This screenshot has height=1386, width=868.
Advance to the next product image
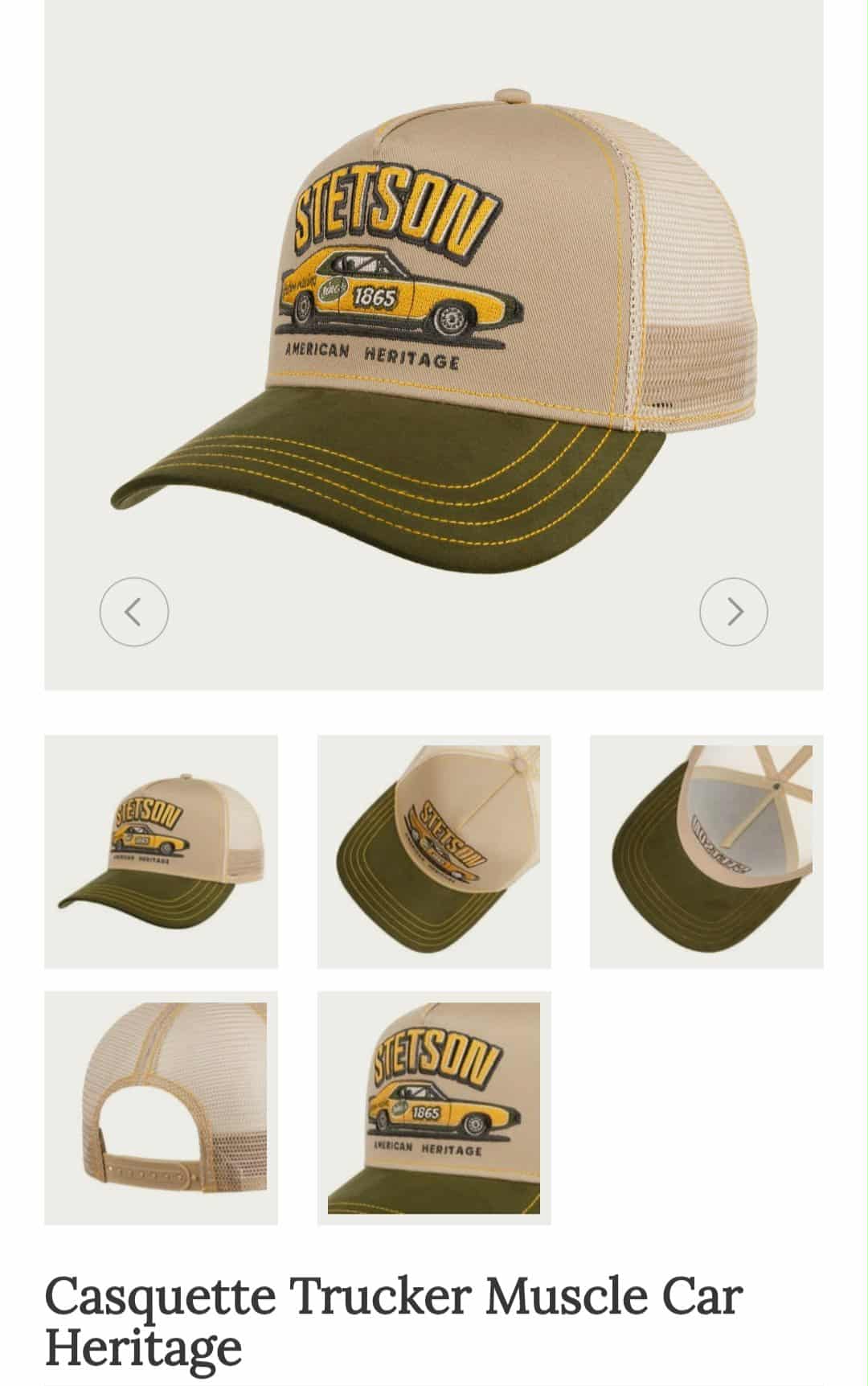pos(733,612)
